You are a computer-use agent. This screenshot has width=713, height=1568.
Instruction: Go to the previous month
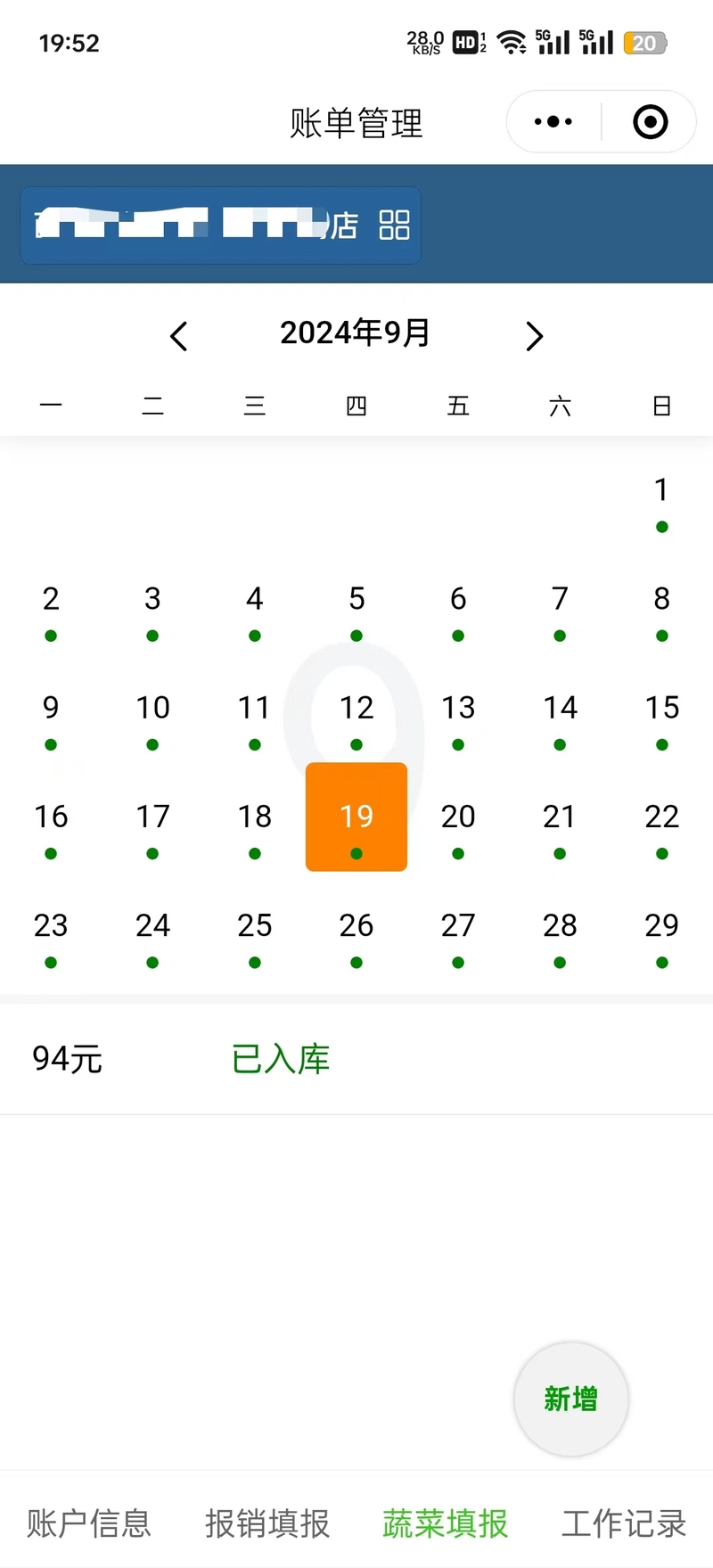pos(178,336)
